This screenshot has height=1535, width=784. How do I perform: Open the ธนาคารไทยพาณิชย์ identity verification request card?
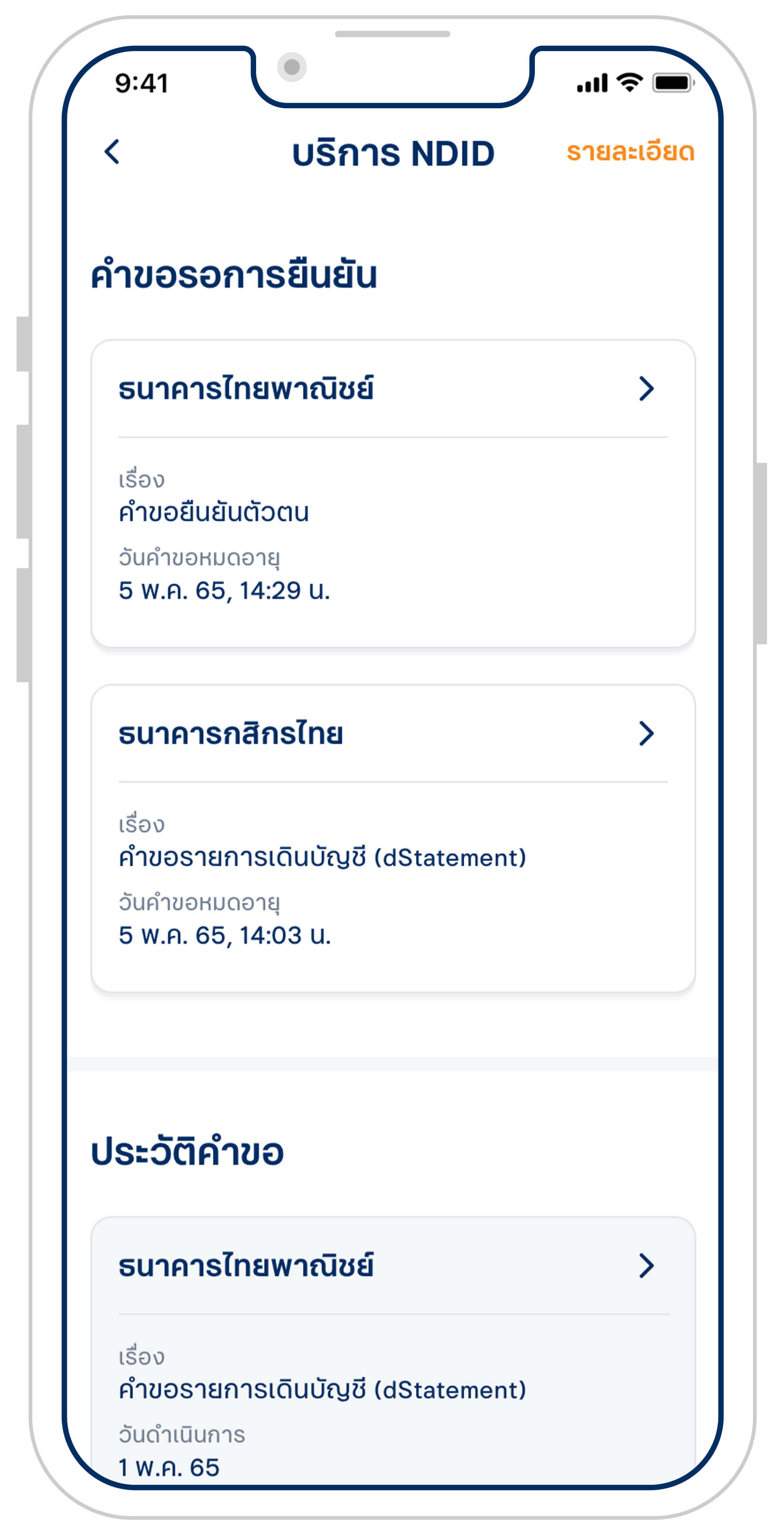[392, 493]
